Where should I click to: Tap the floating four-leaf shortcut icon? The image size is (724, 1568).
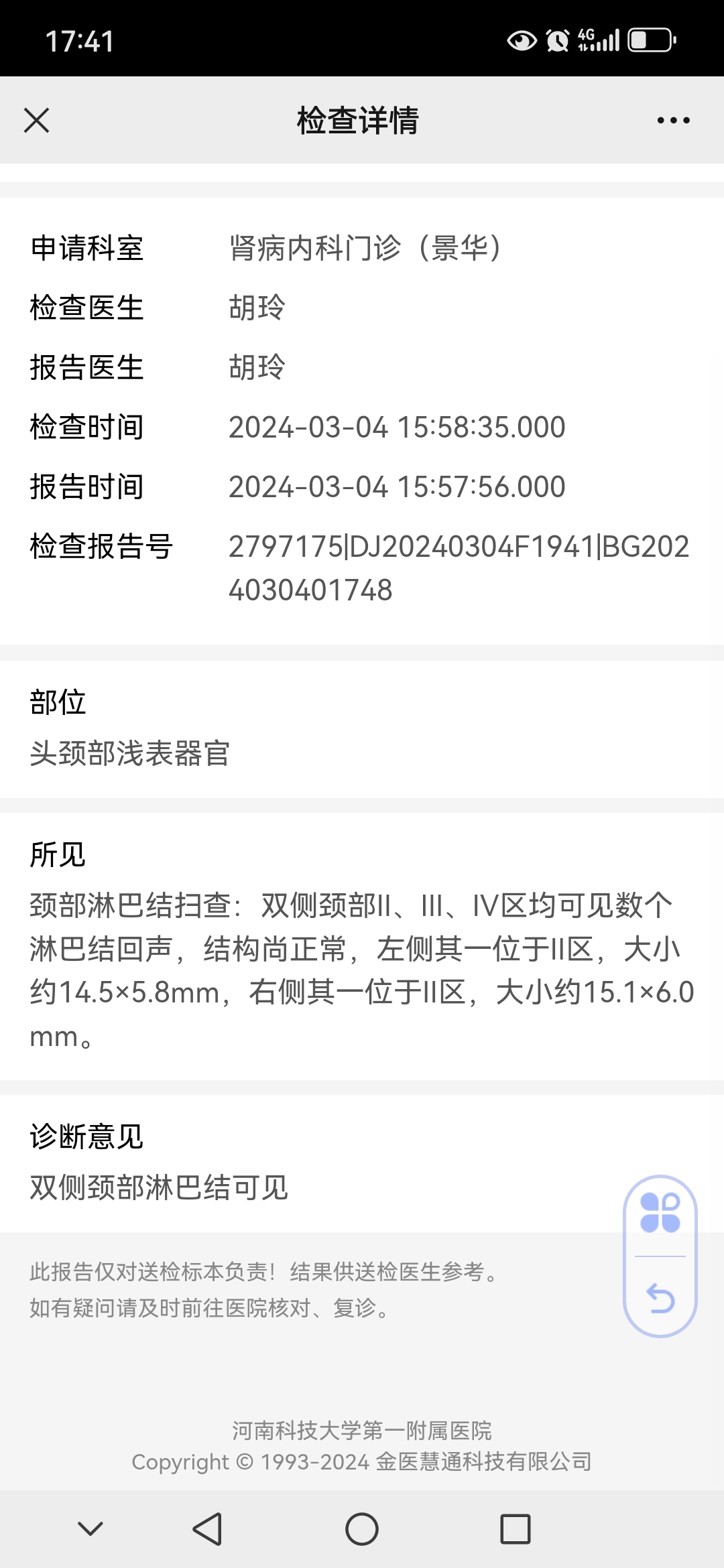(660, 1213)
